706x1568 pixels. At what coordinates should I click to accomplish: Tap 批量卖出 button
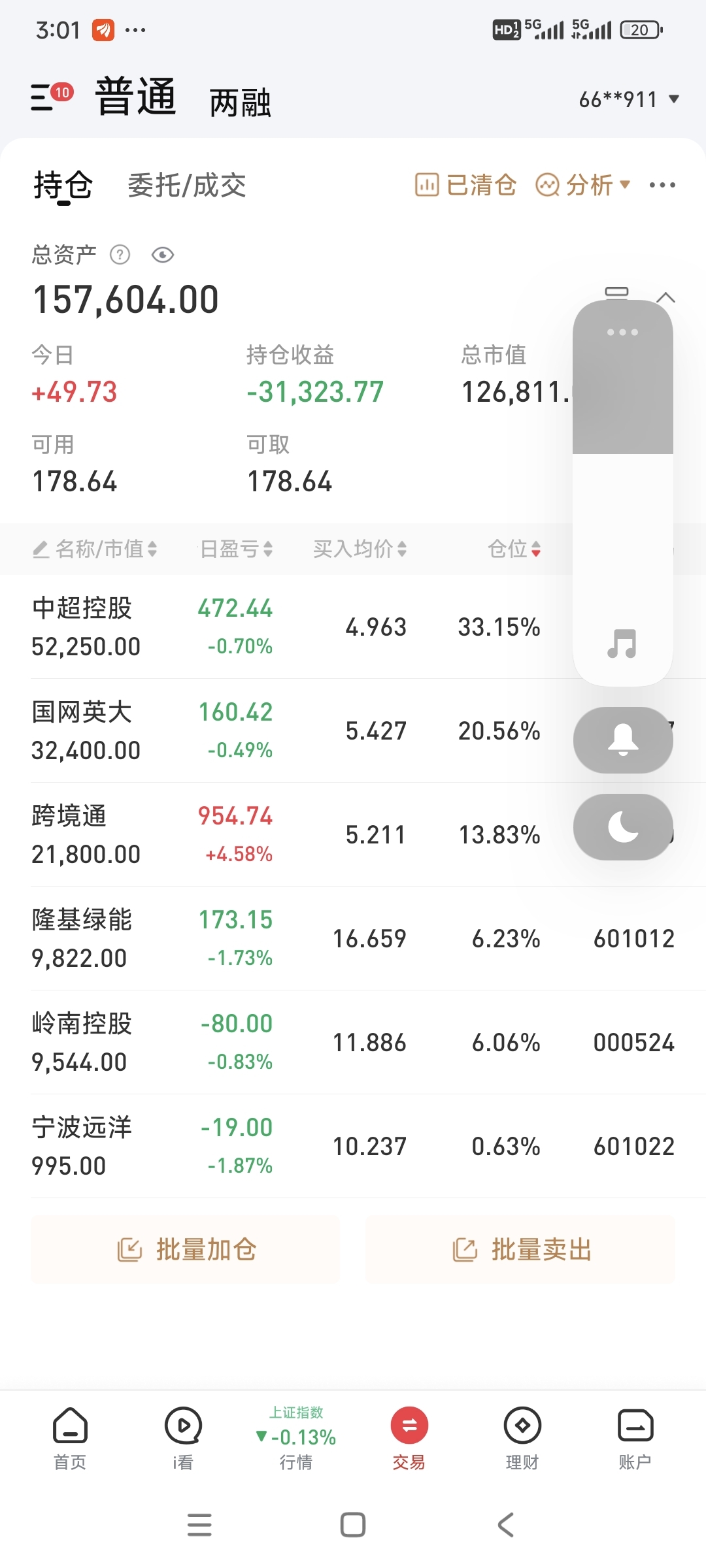[520, 1249]
